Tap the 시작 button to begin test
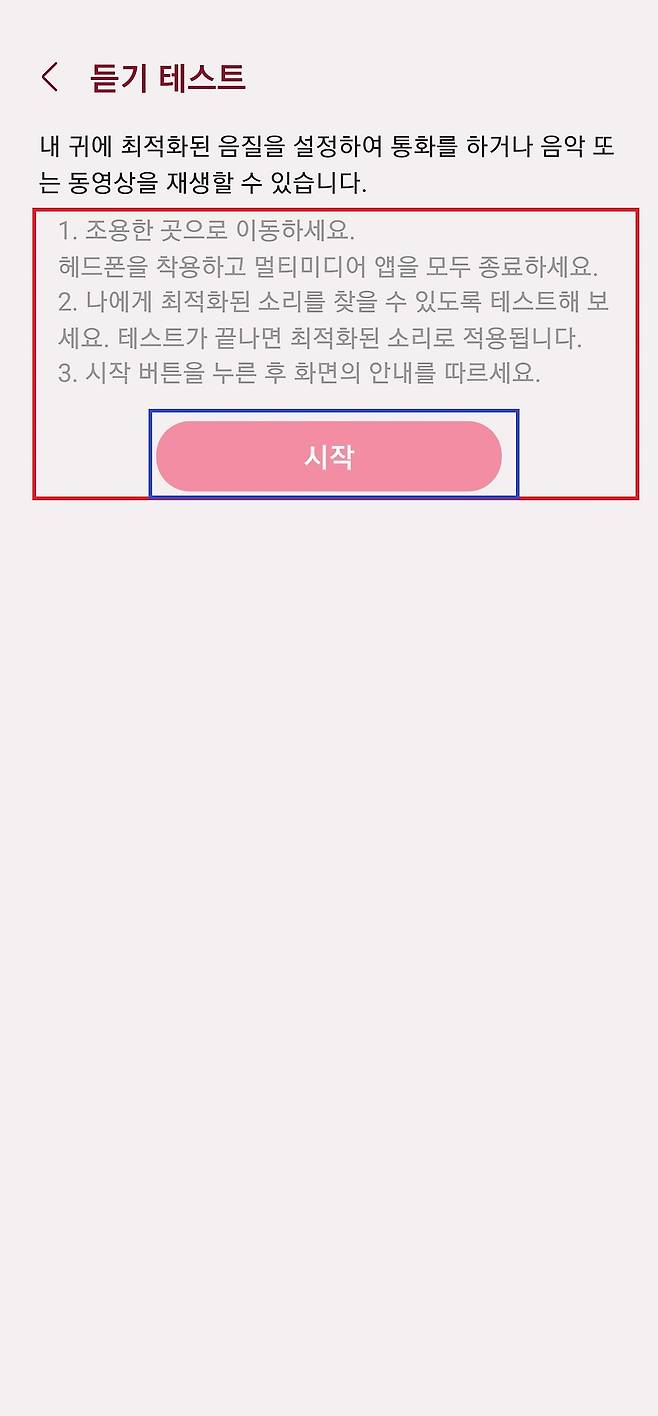 (329, 456)
